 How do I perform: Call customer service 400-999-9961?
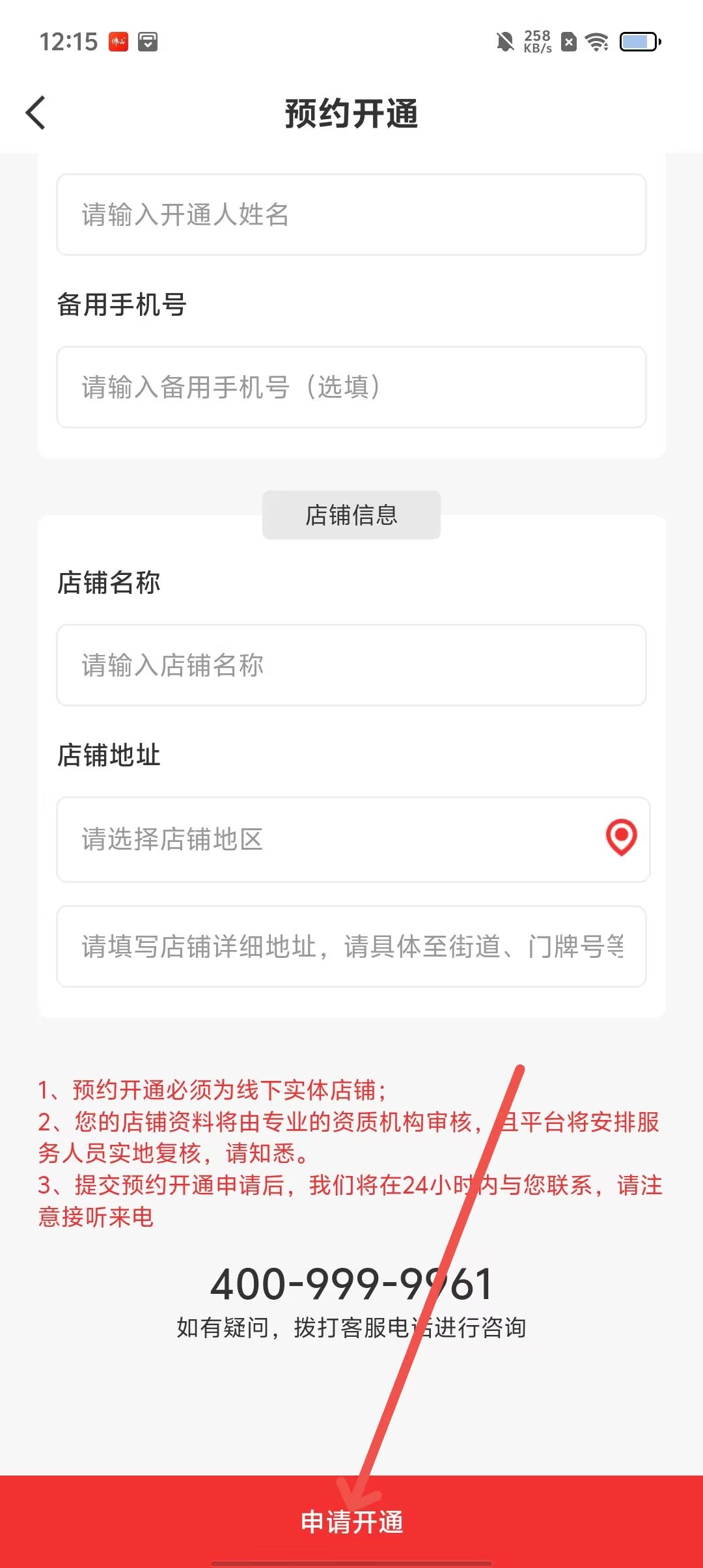[351, 1284]
